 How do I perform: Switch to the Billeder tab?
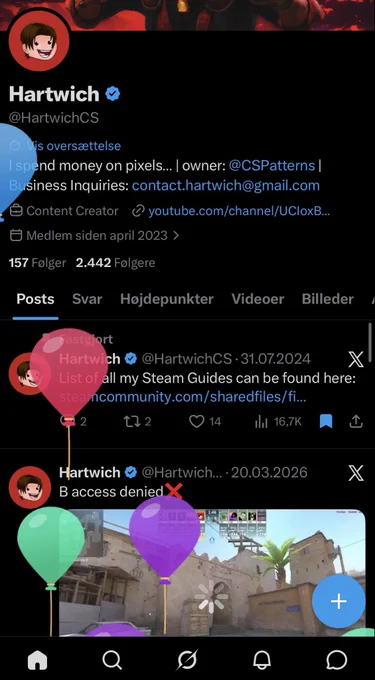click(x=328, y=299)
